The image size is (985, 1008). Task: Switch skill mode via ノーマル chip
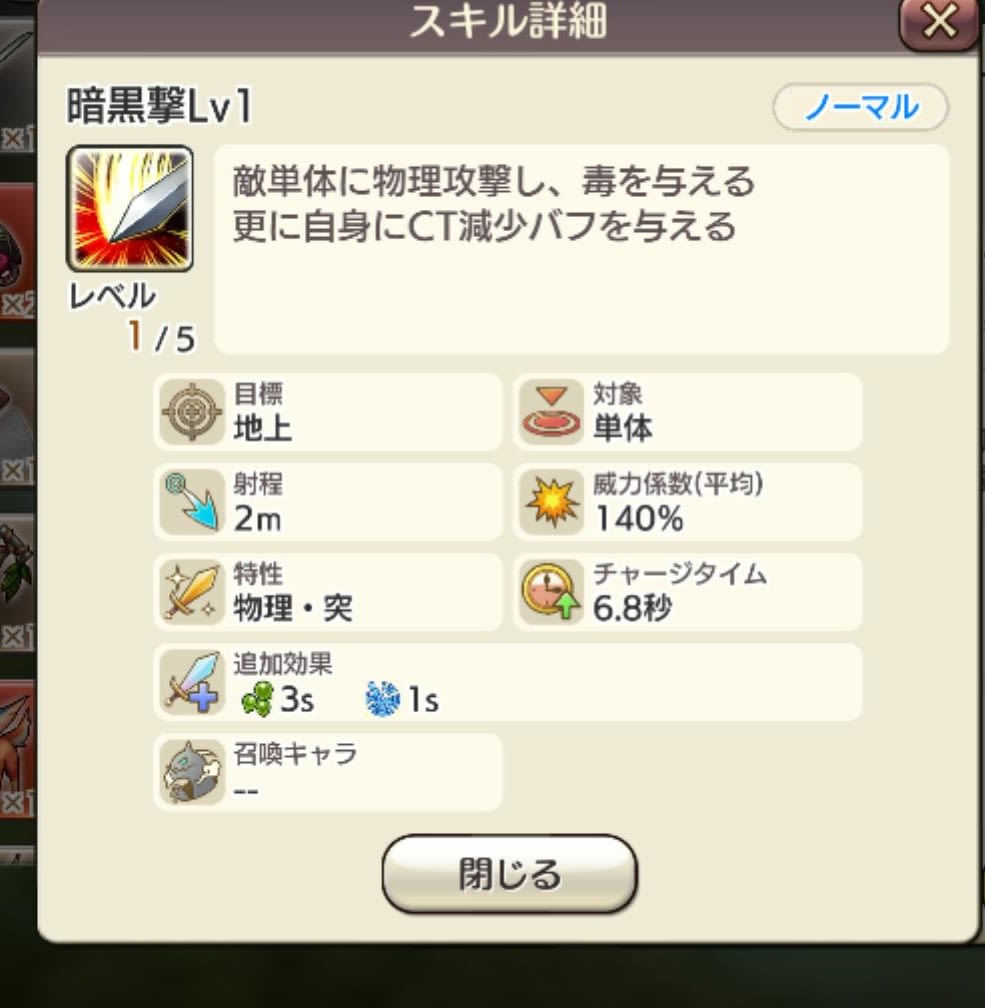click(860, 107)
